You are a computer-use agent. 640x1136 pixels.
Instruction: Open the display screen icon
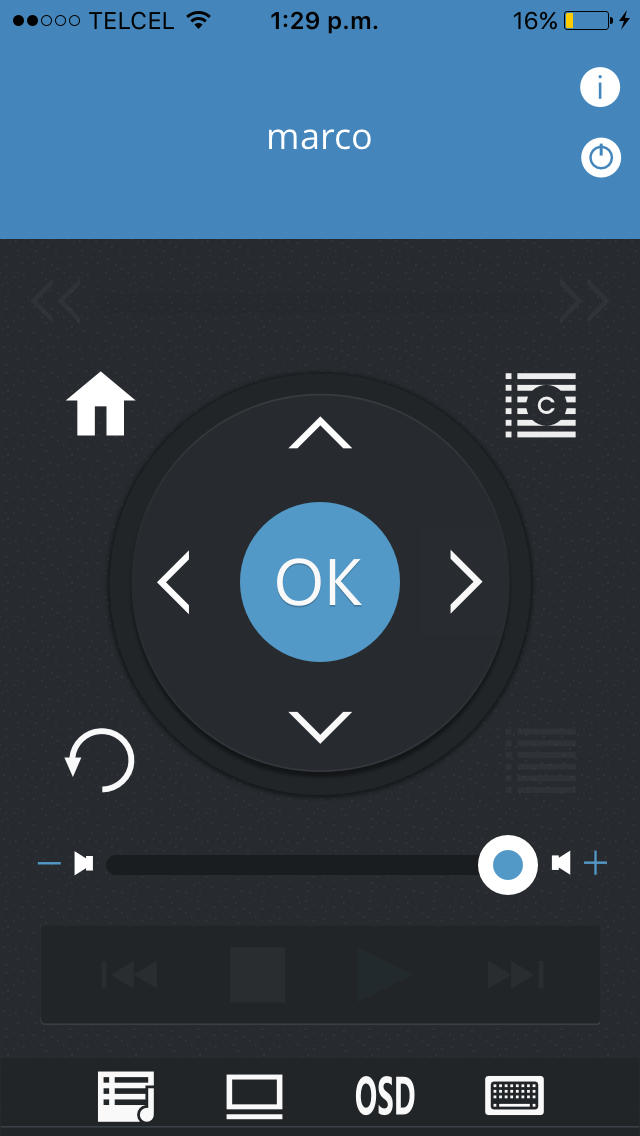[x=254, y=1096]
